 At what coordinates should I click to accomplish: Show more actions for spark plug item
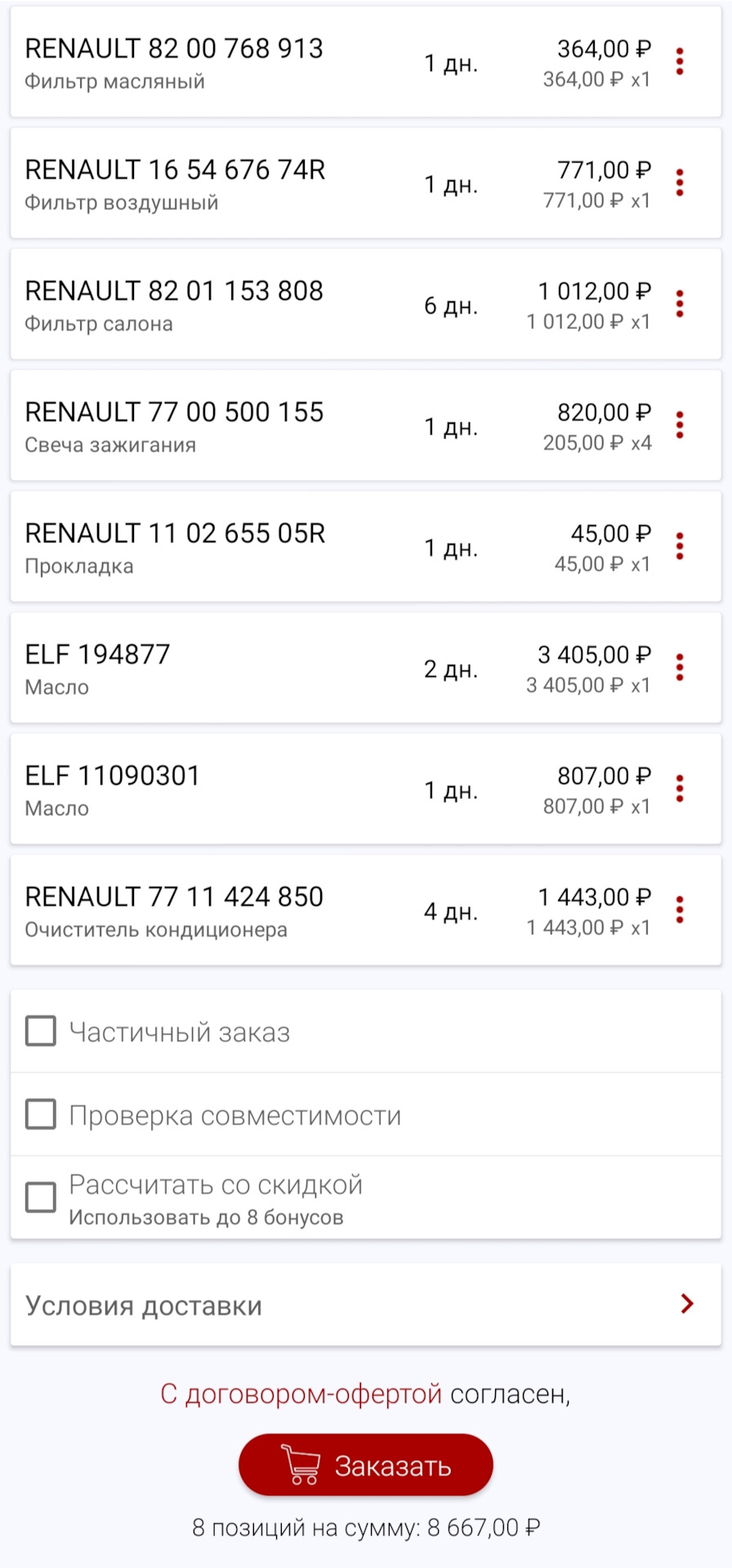(x=680, y=425)
